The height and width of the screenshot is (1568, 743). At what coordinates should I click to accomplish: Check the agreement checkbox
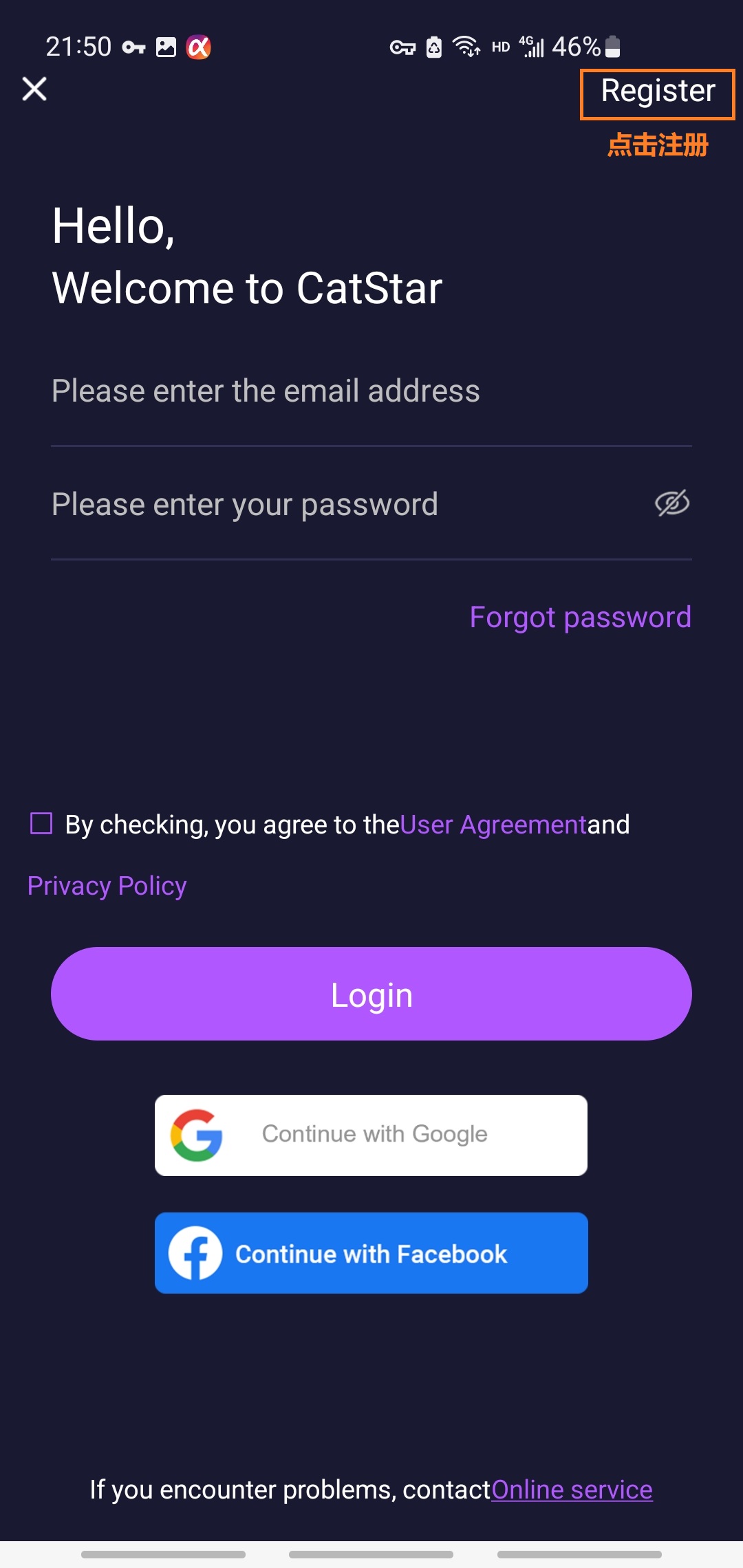click(42, 823)
